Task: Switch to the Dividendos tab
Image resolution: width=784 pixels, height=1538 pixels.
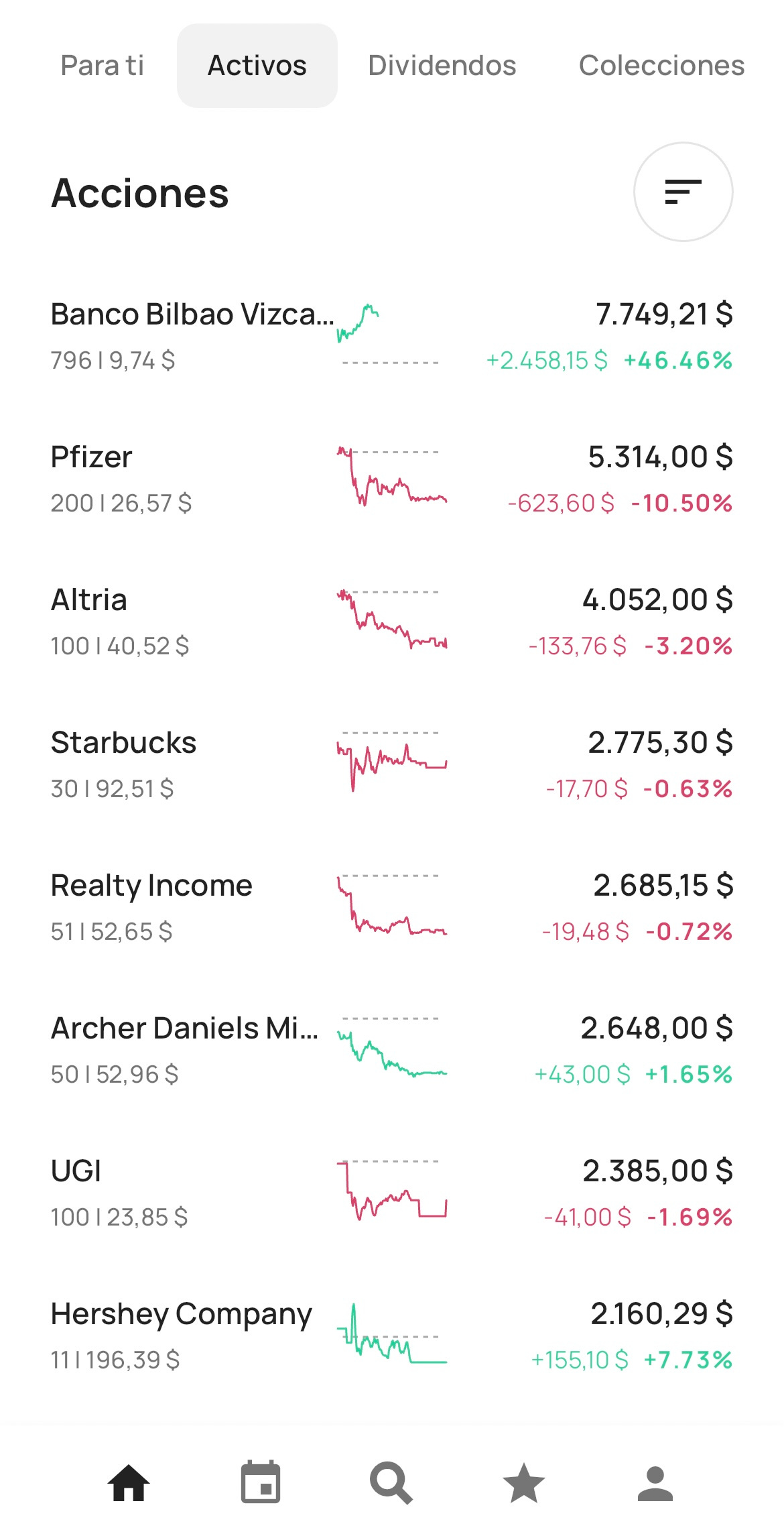Action: (442, 66)
